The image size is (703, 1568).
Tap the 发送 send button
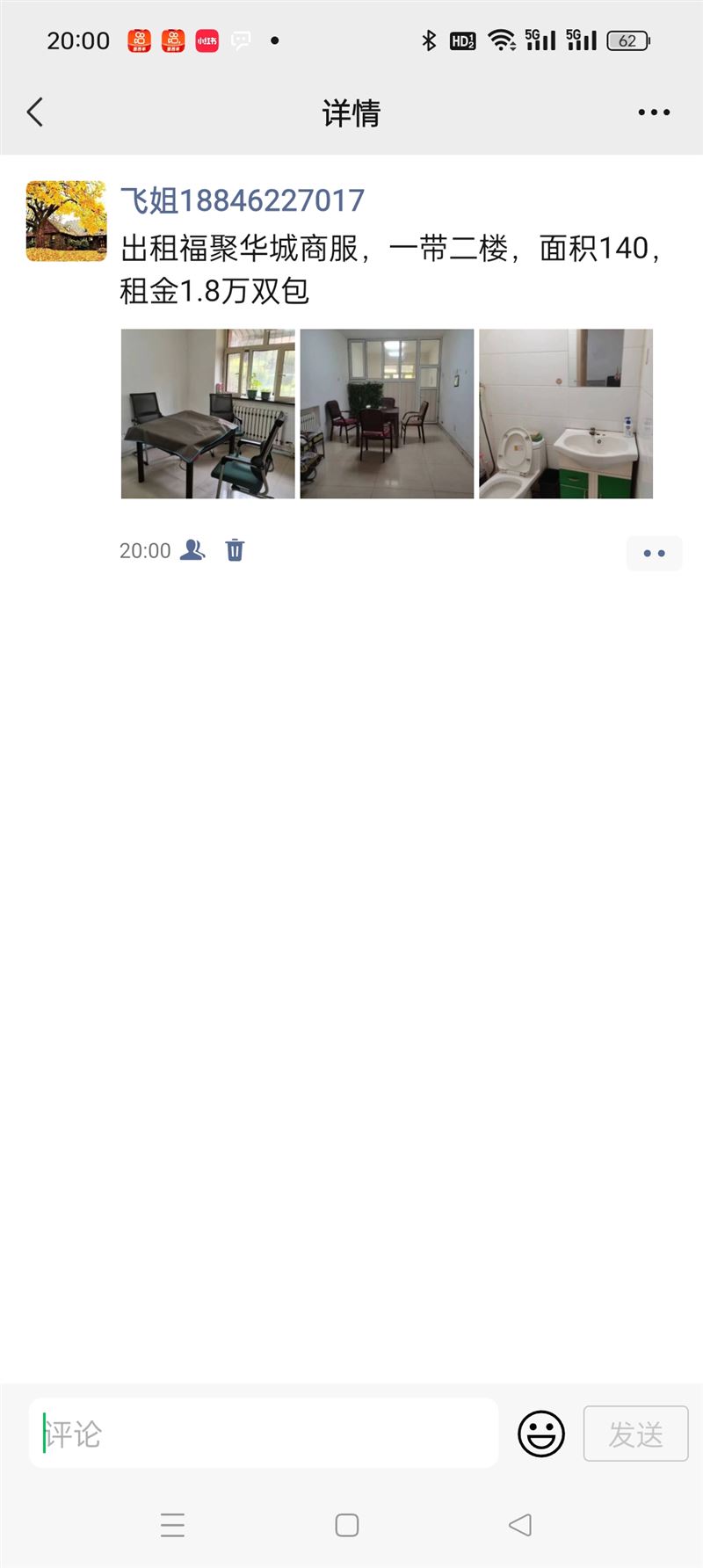pos(635,1434)
